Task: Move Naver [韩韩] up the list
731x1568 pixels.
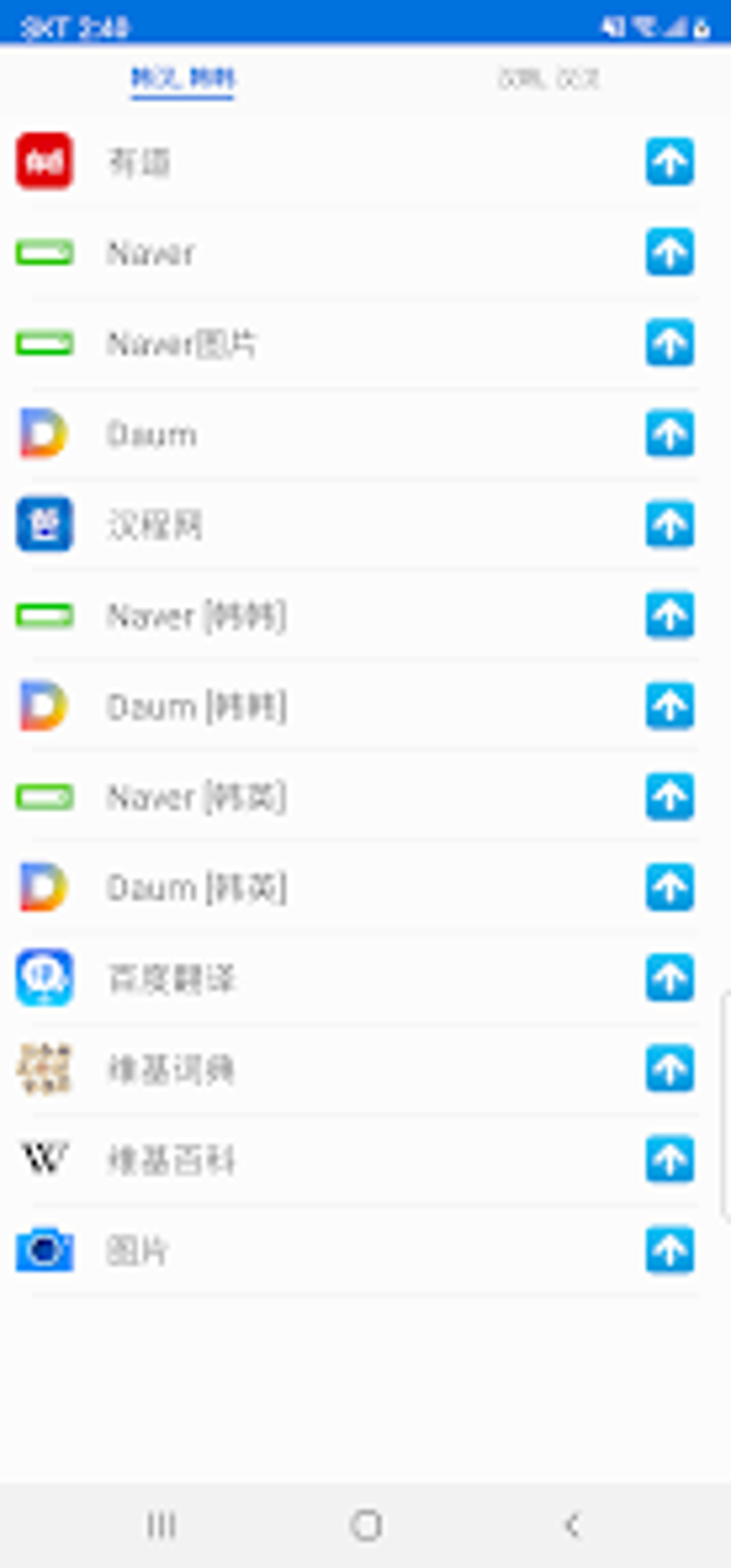Action: pos(669,615)
